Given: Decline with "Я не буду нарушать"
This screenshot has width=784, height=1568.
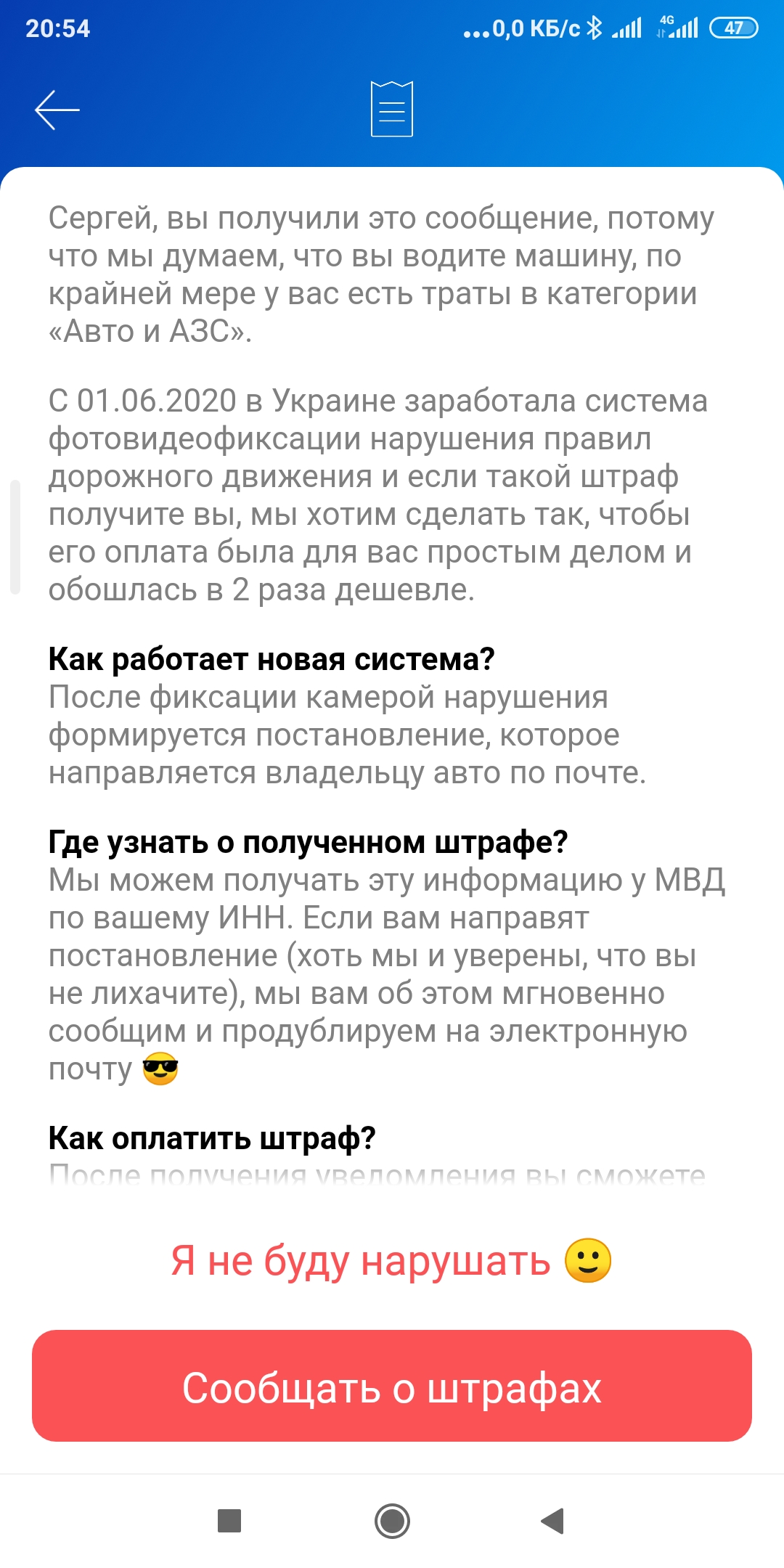Looking at the screenshot, I should [392, 1261].
